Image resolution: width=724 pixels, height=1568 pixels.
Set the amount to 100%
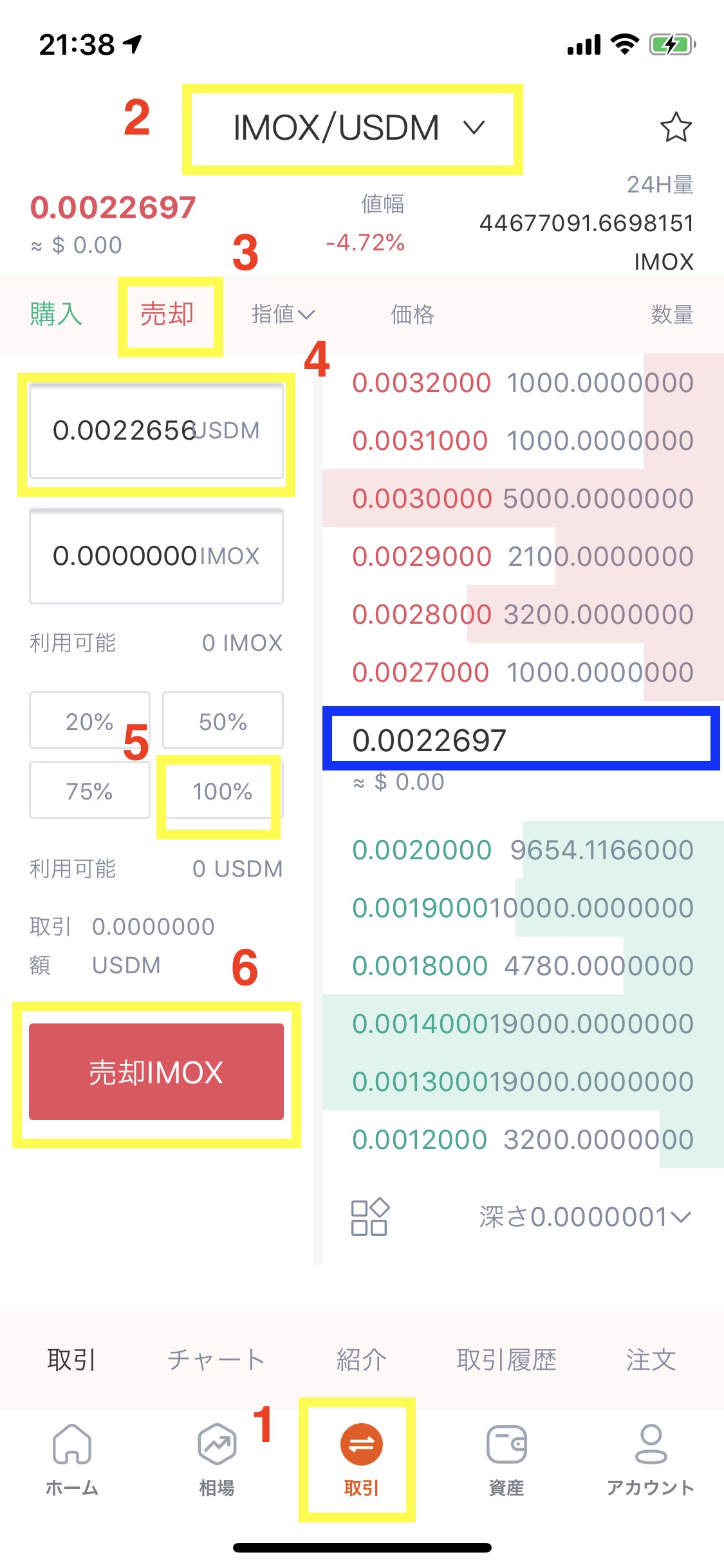(223, 790)
